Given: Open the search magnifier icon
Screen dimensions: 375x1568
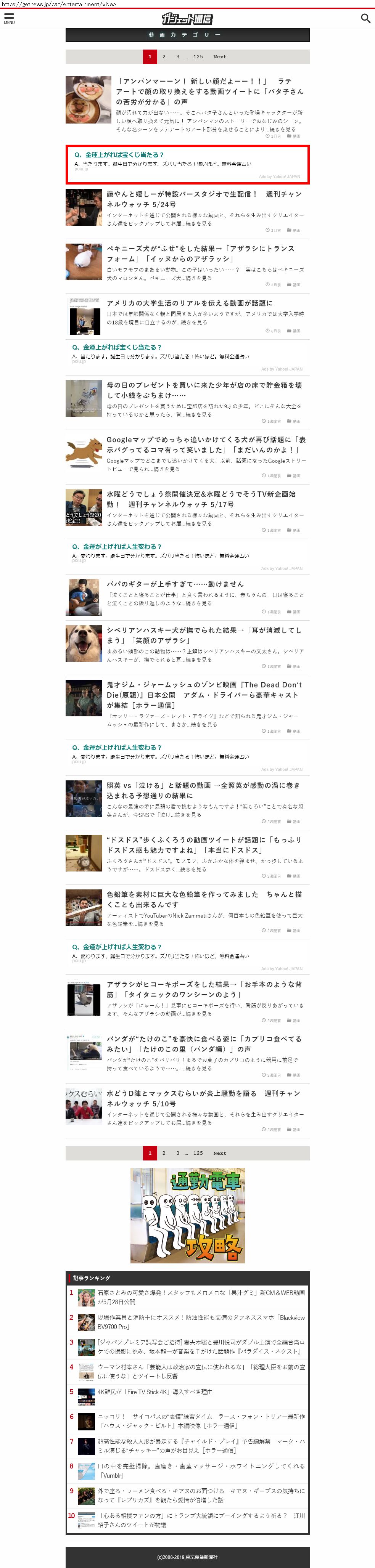Looking at the screenshot, I should tap(365, 18).
